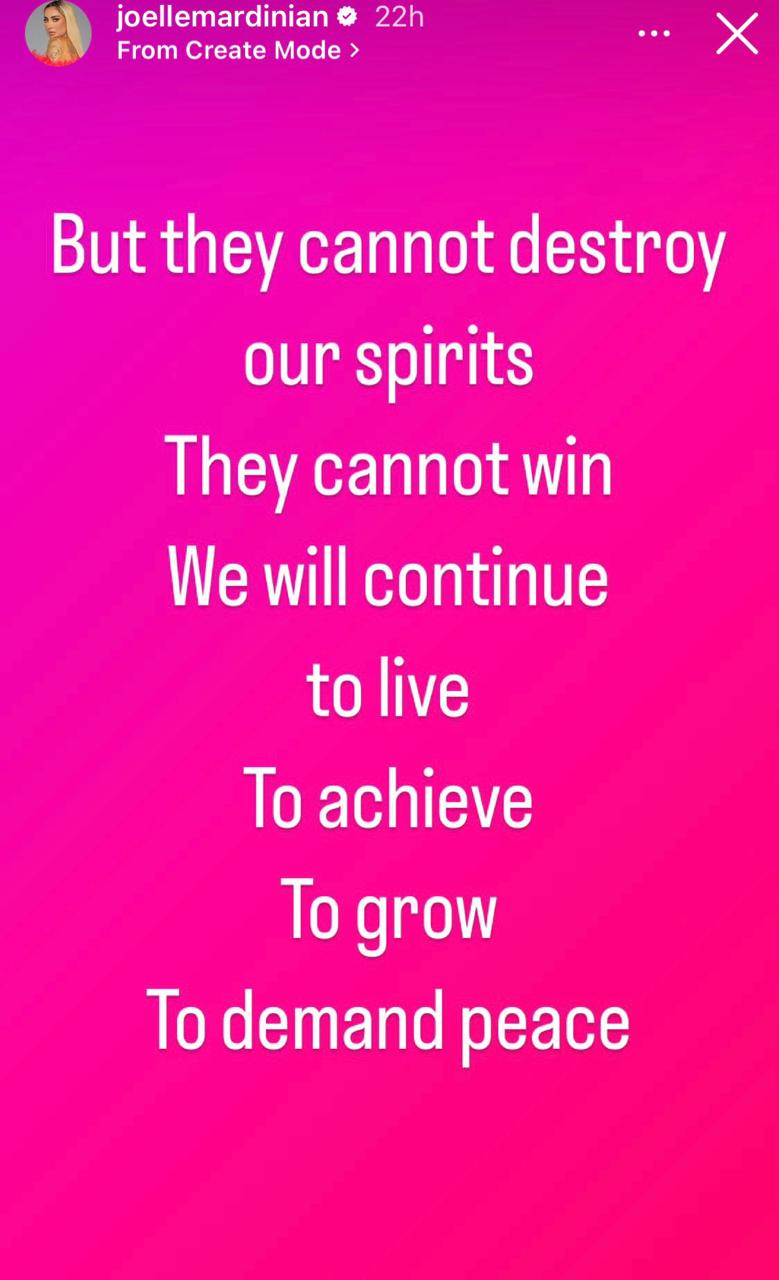The height and width of the screenshot is (1280, 779).
Task: Open the three-dot story options menu
Action: pos(654,34)
